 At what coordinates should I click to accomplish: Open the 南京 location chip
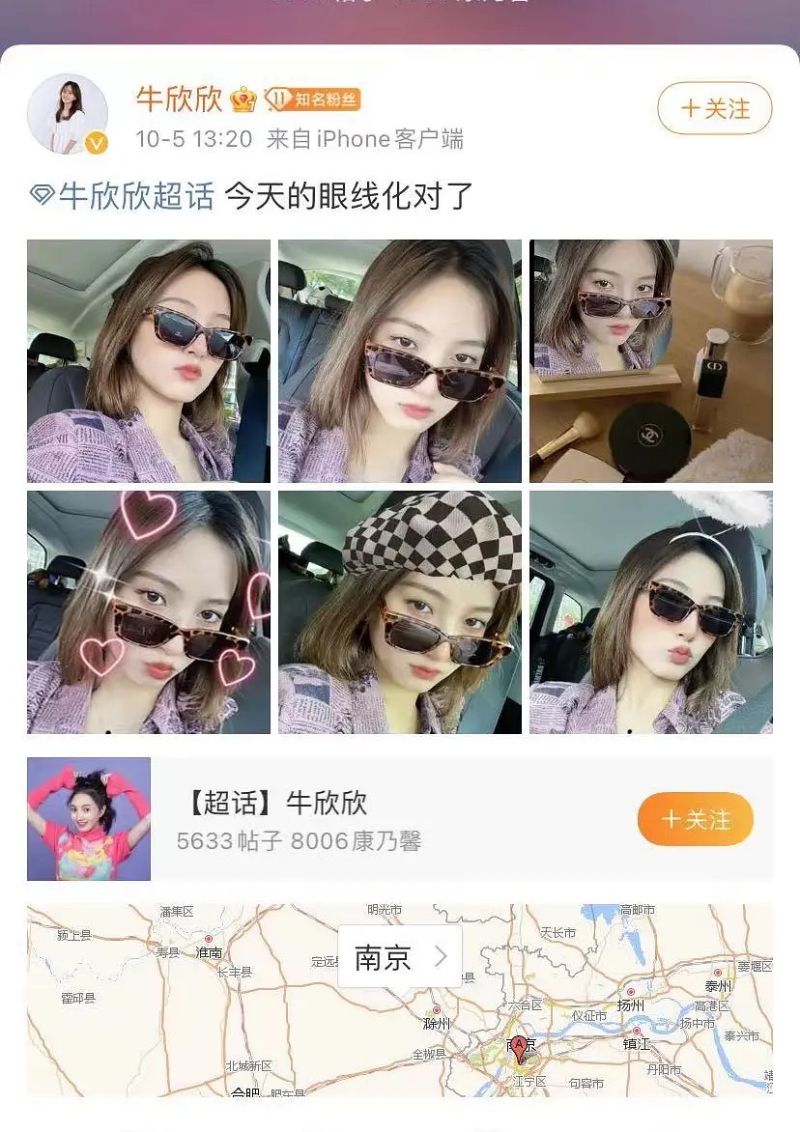(399, 957)
